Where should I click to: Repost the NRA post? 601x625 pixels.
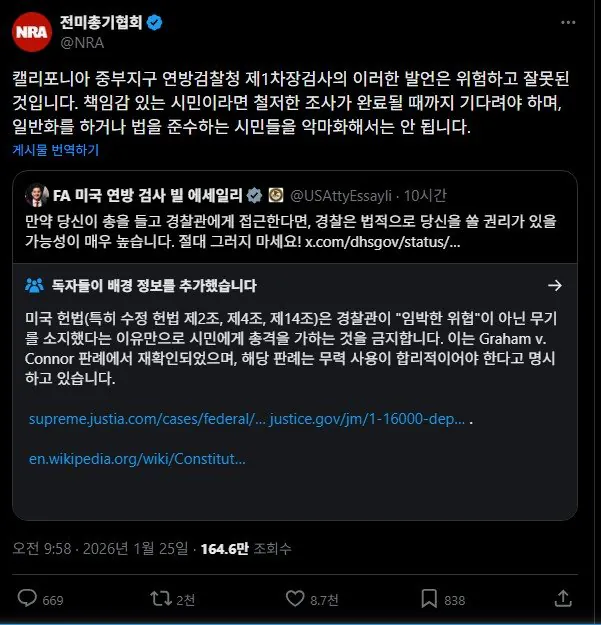pos(159,599)
